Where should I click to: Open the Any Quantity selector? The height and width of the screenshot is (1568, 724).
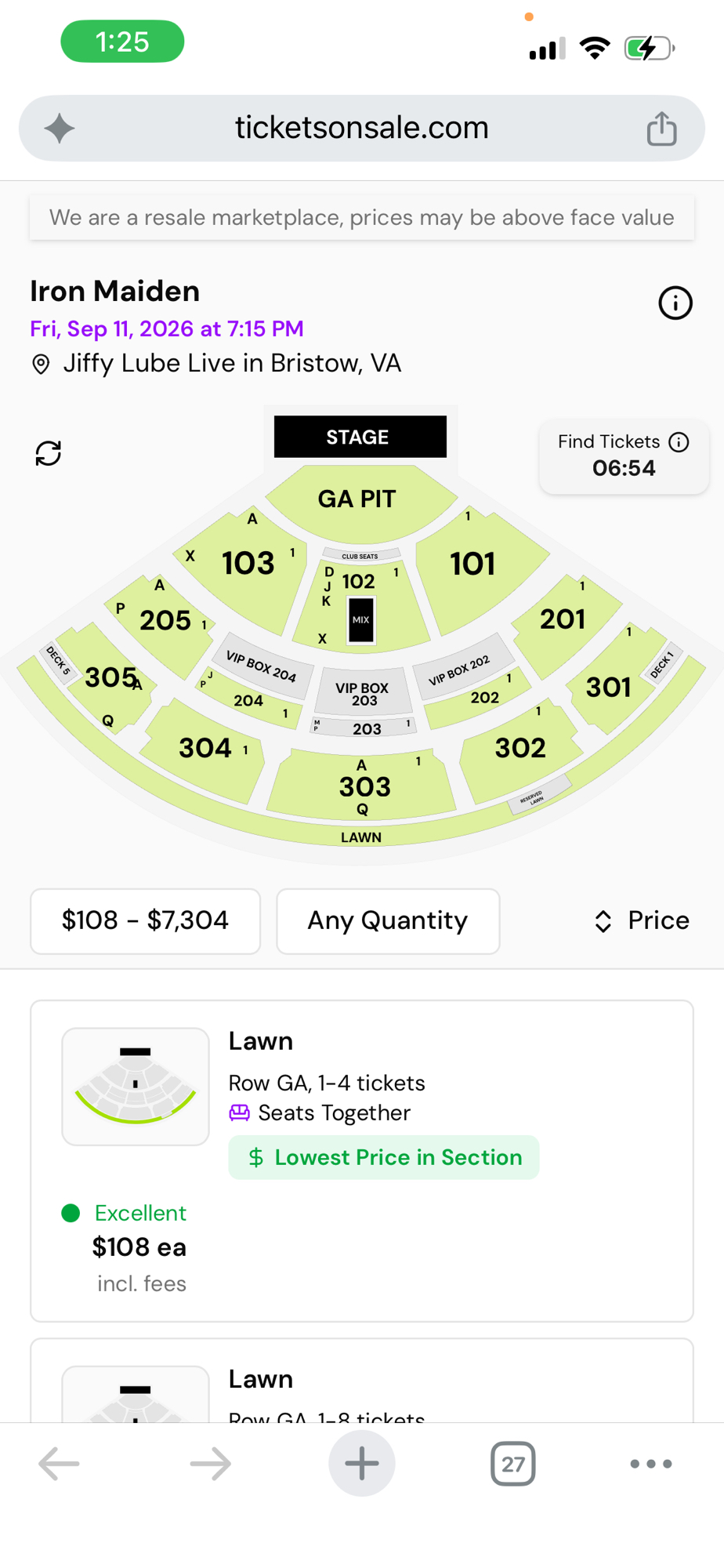click(388, 920)
